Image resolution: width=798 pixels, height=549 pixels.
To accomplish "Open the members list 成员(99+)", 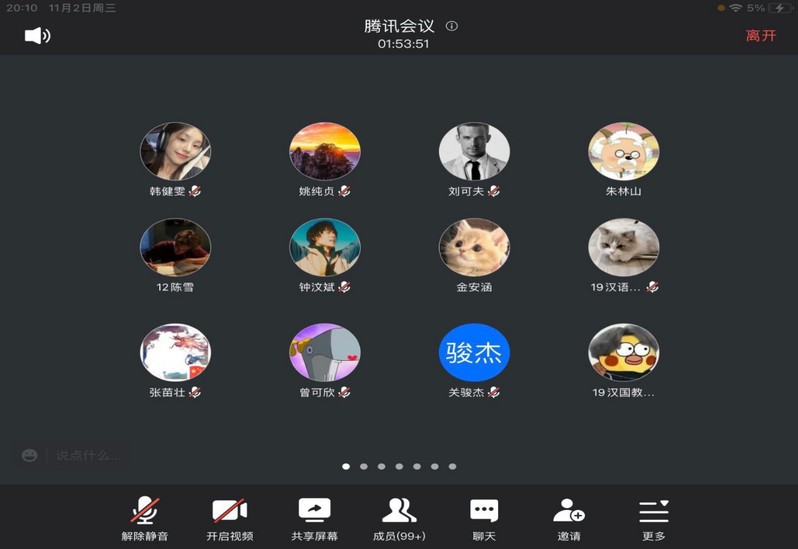I will [x=399, y=518].
